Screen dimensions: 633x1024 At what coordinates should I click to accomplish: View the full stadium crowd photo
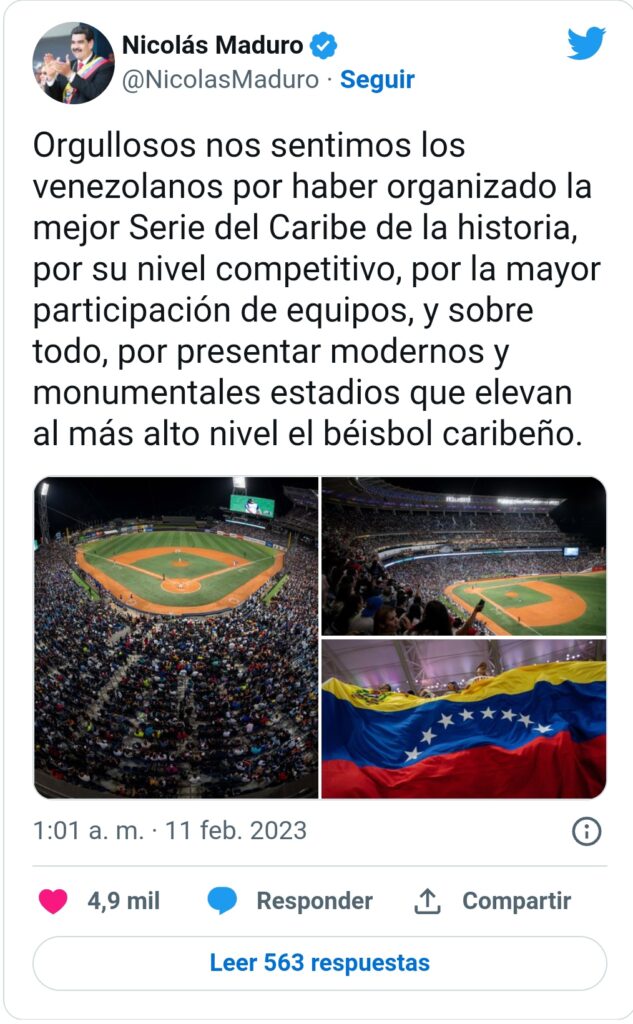click(x=176, y=637)
